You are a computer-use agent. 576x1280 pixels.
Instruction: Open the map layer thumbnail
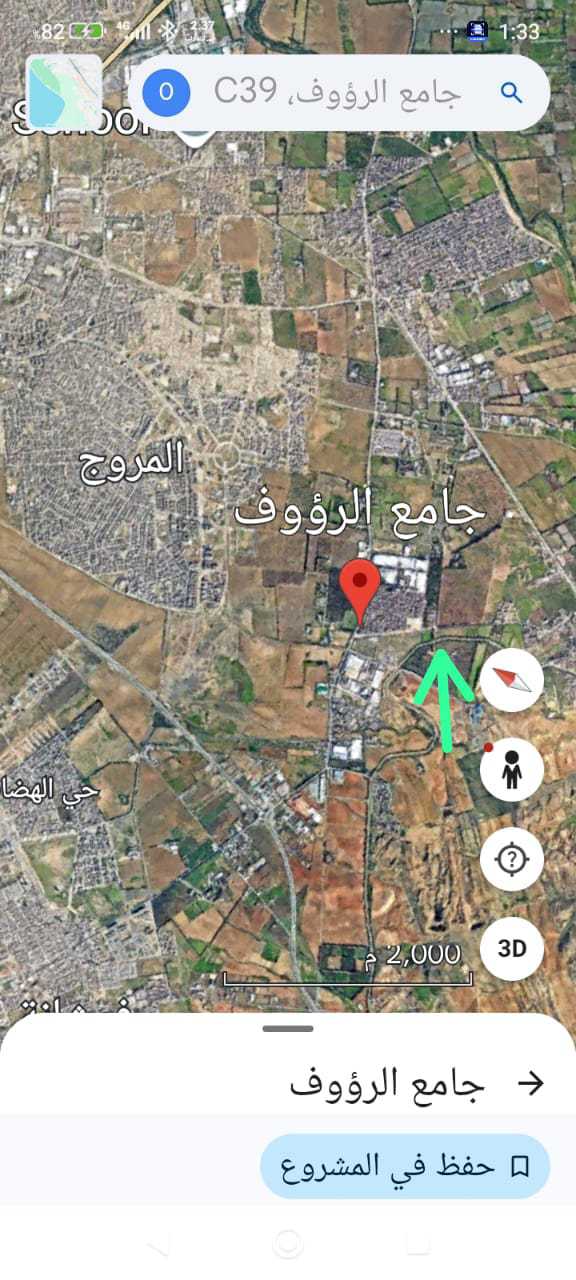coord(65,92)
